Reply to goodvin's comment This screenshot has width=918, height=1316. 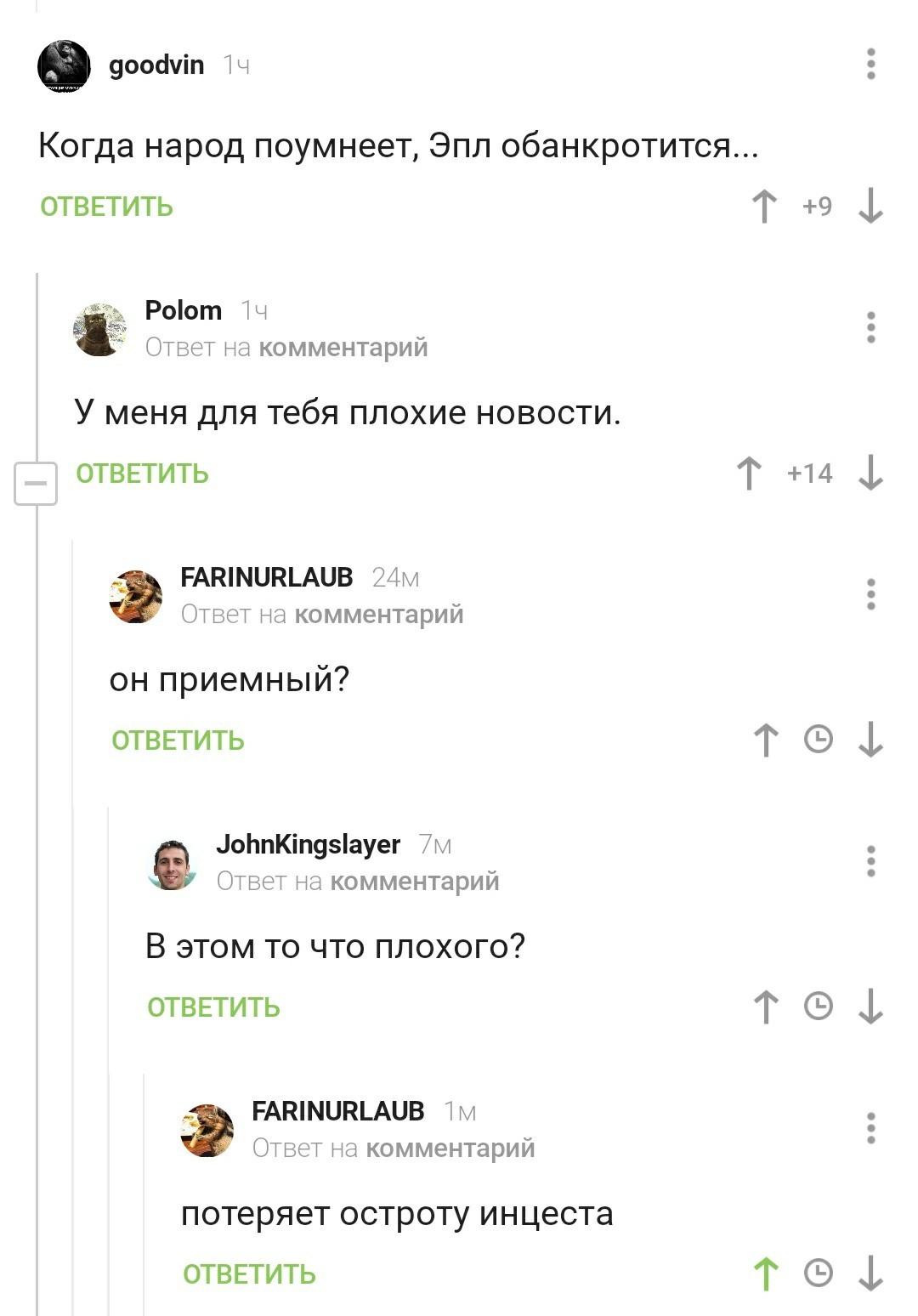106,207
